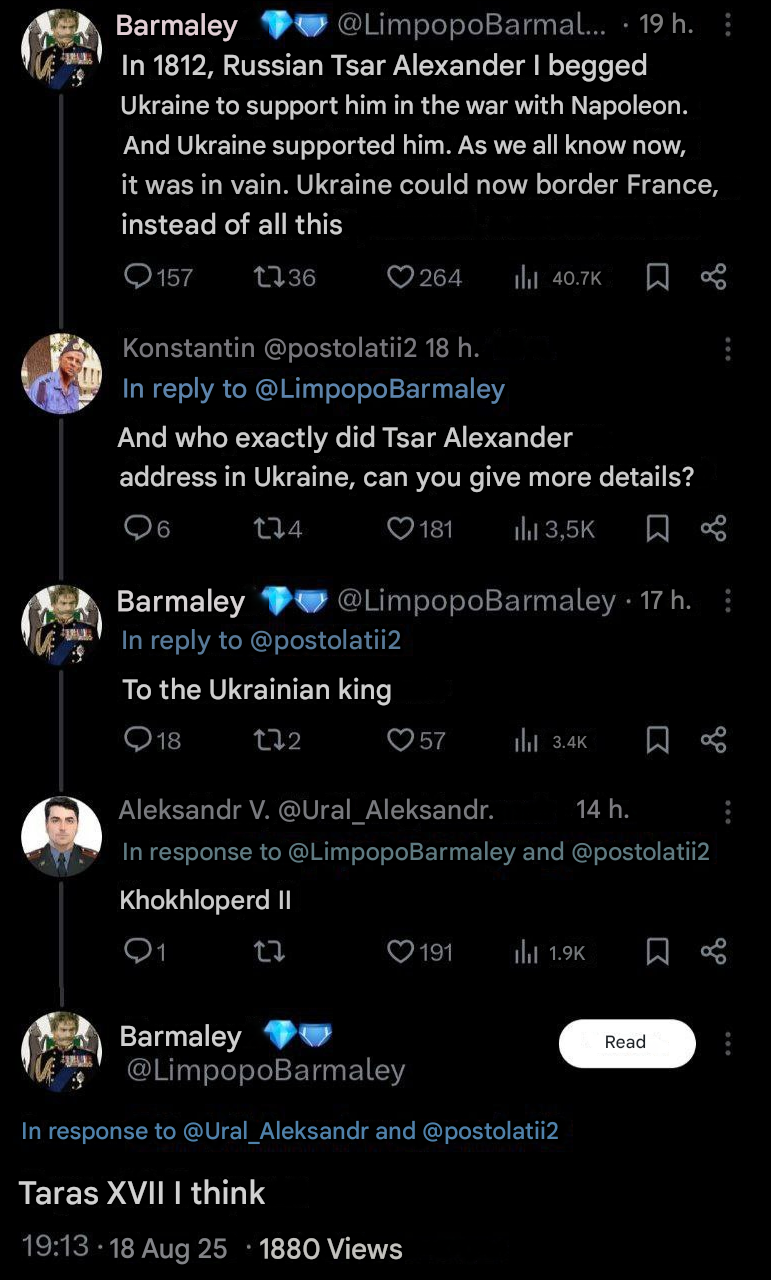Retweet the 'To the Ukrainian king' reply
771x1280 pixels.
pyautogui.click(x=268, y=740)
